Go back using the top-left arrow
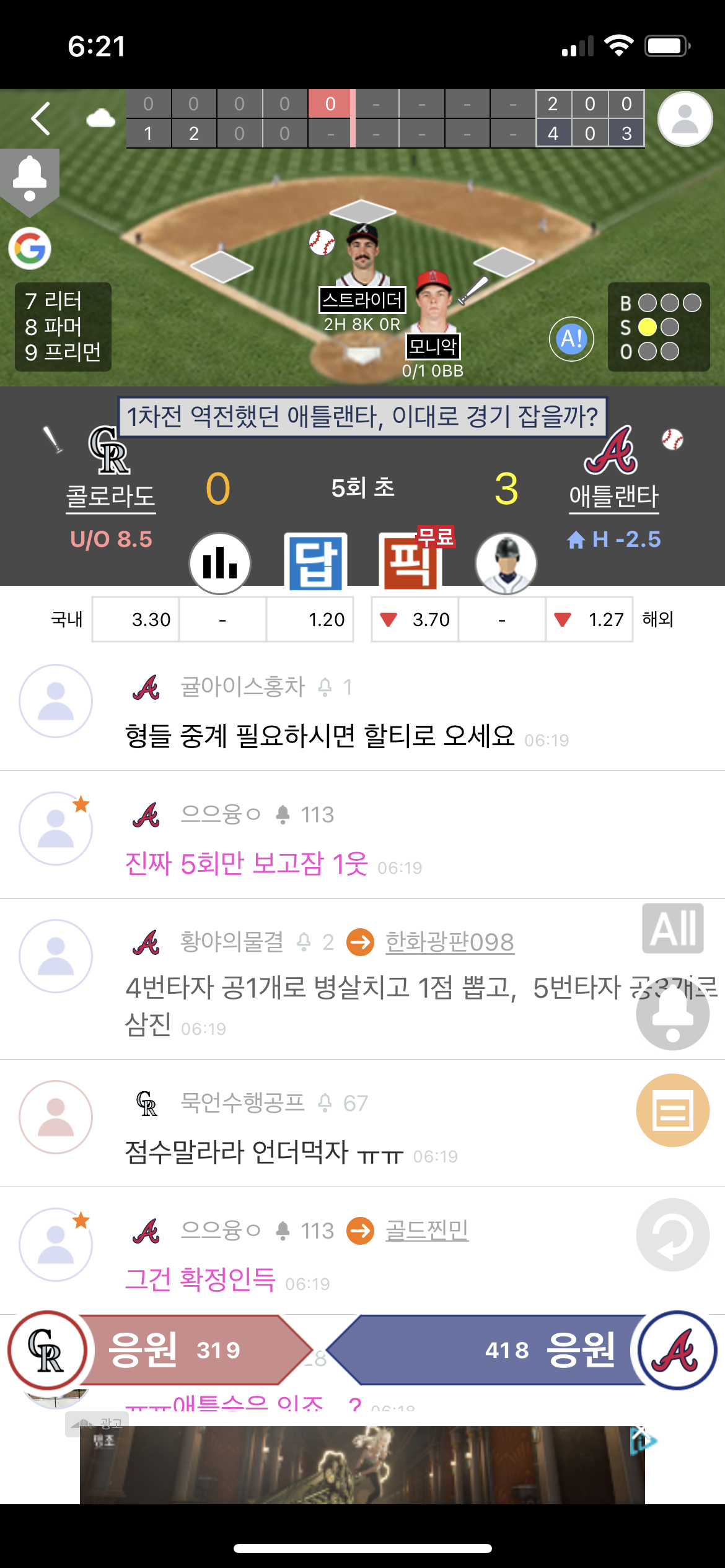725x1568 pixels. [x=41, y=118]
